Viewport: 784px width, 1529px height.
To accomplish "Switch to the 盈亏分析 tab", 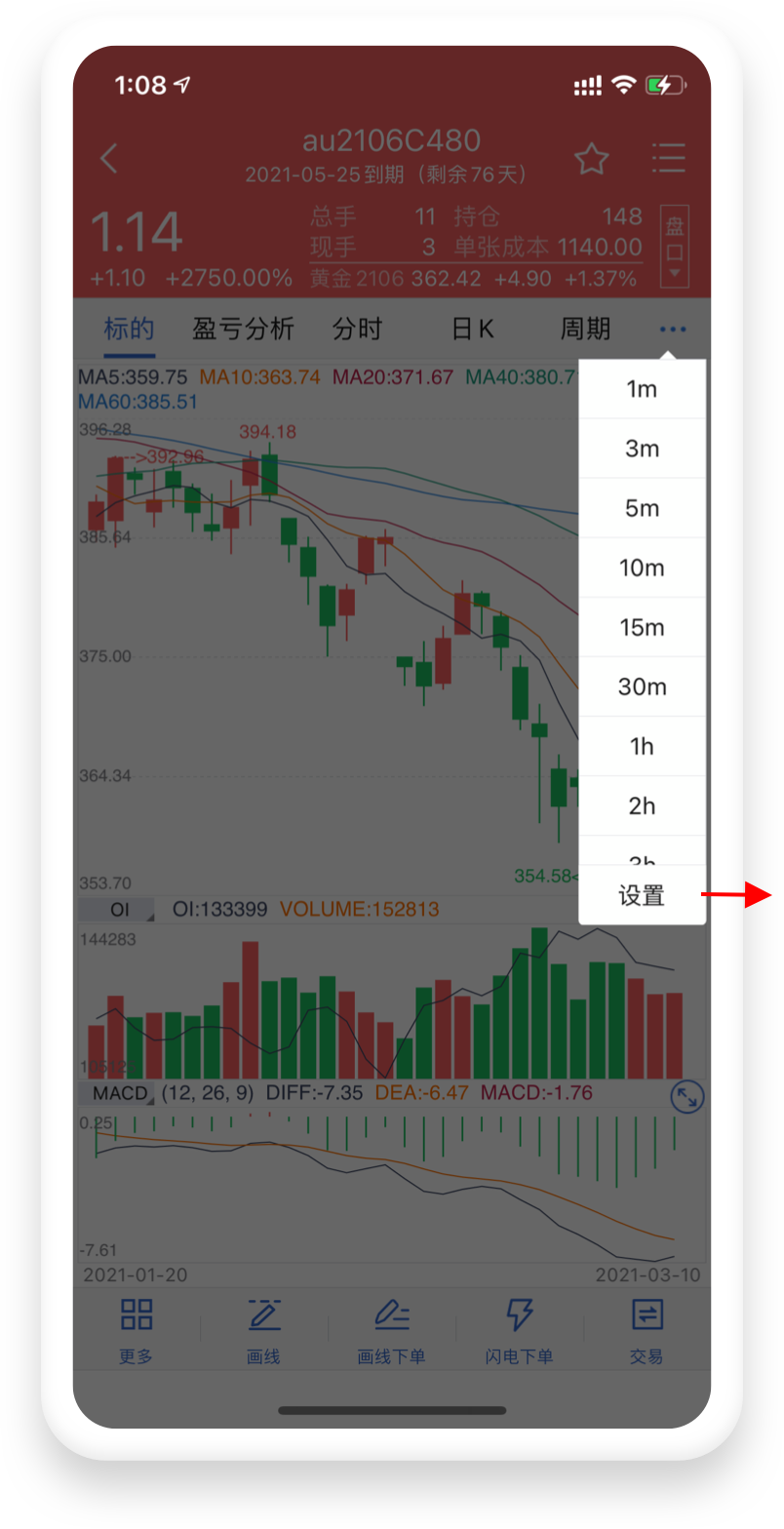I will click(x=243, y=330).
